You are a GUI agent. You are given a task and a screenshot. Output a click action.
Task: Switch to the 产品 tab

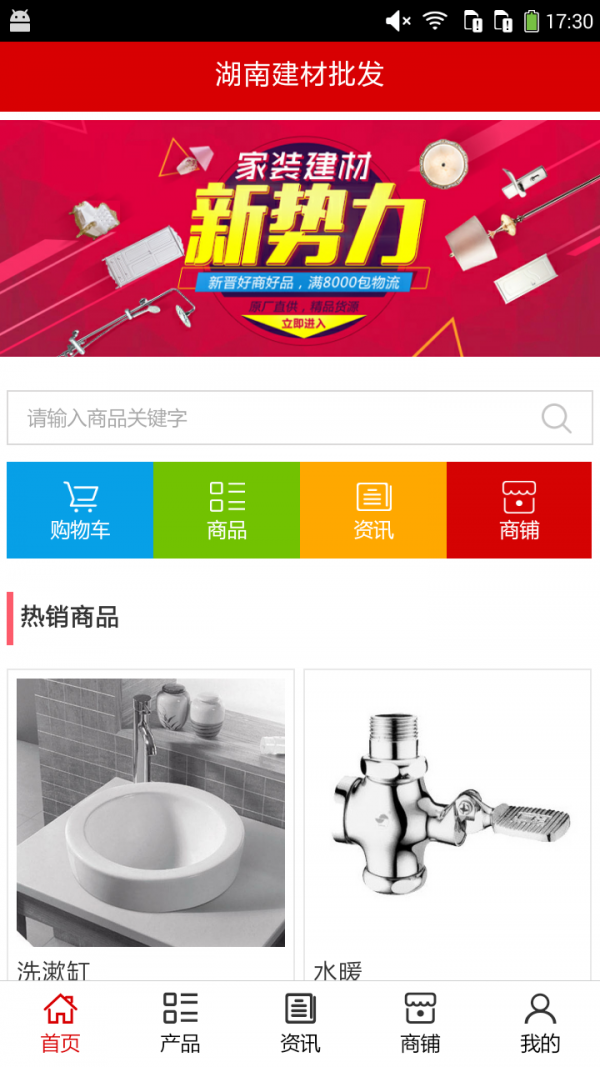tap(180, 1023)
